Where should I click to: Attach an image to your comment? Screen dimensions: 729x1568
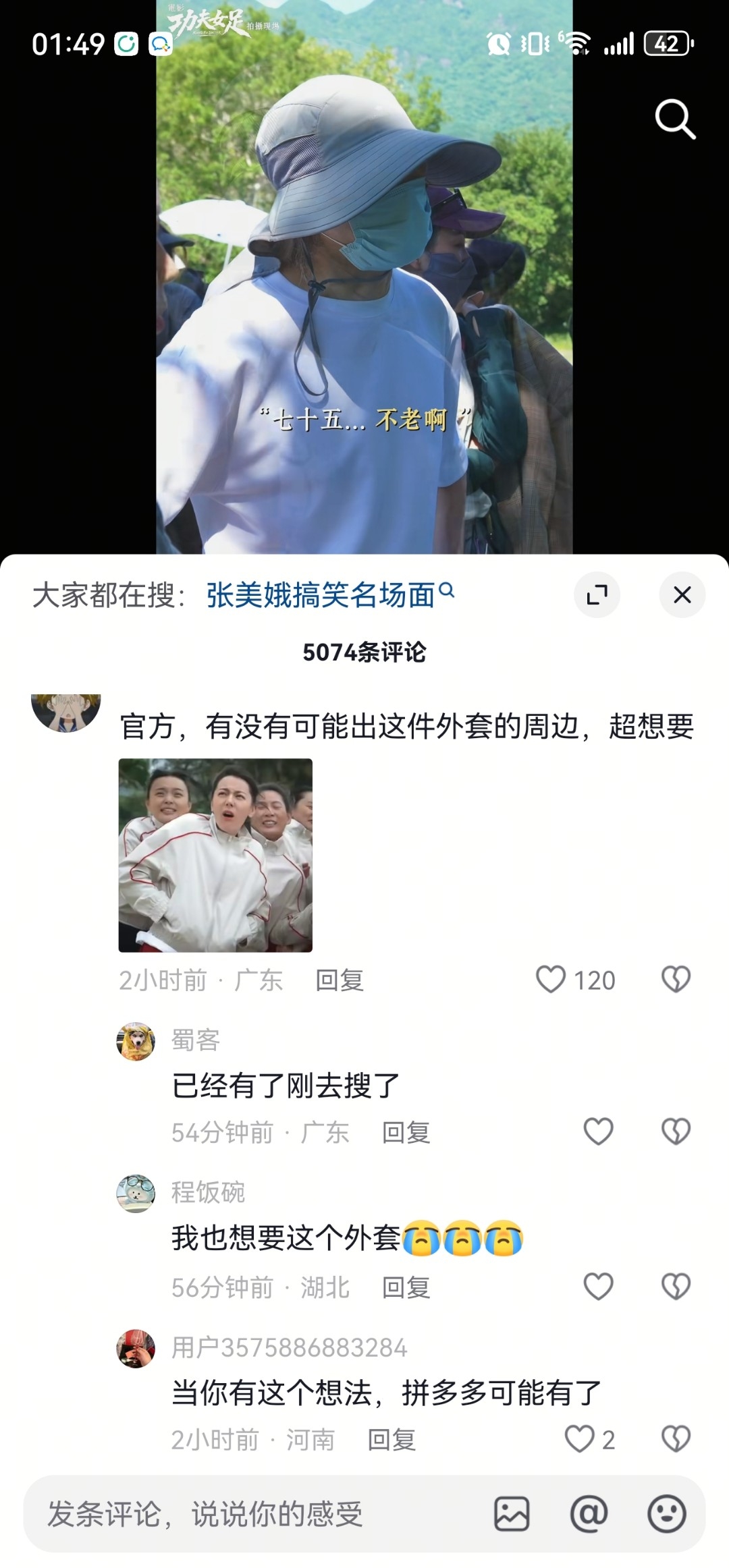[x=512, y=1514]
